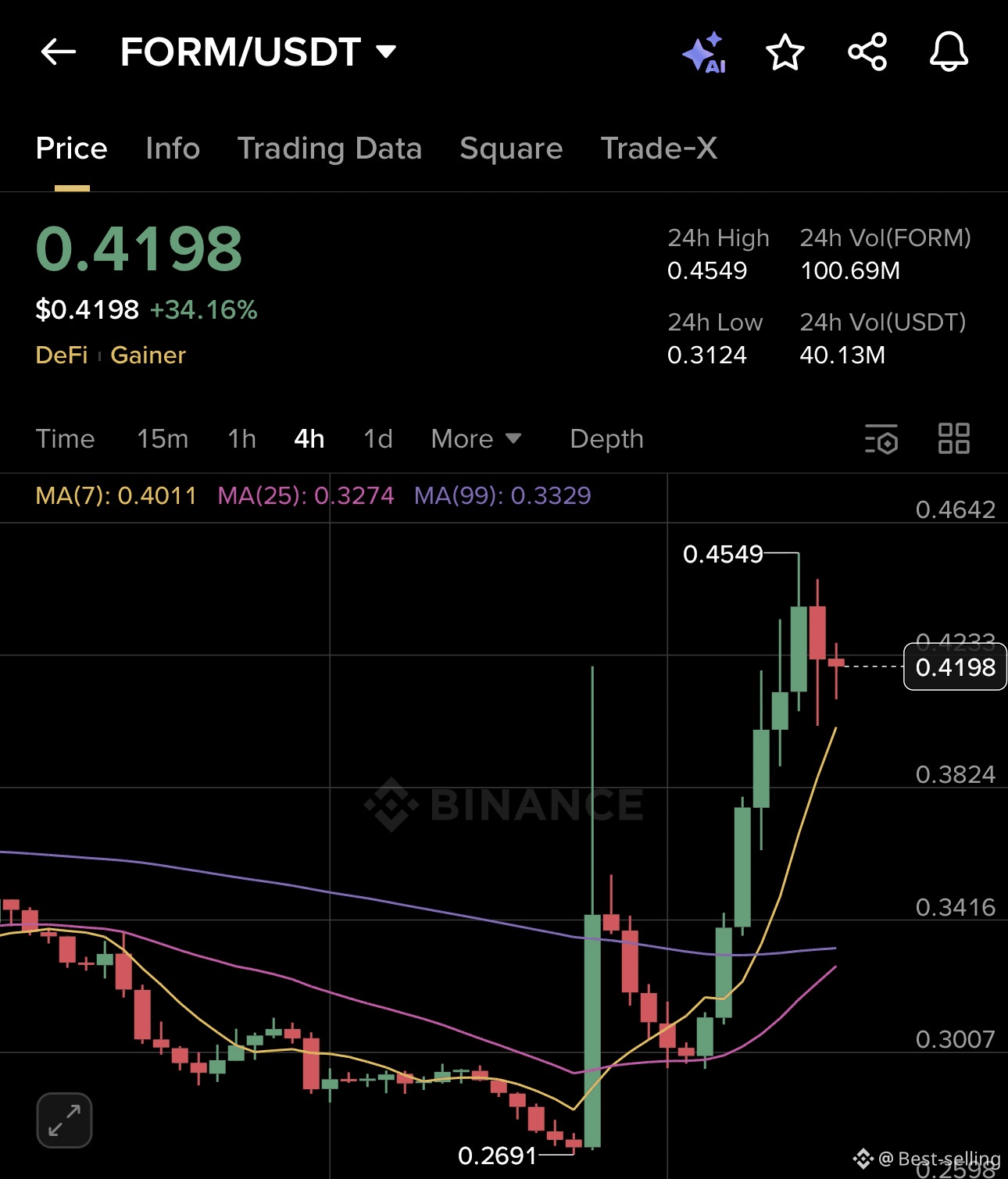
Task: Choose the 1d chart interval
Action: (x=378, y=439)
